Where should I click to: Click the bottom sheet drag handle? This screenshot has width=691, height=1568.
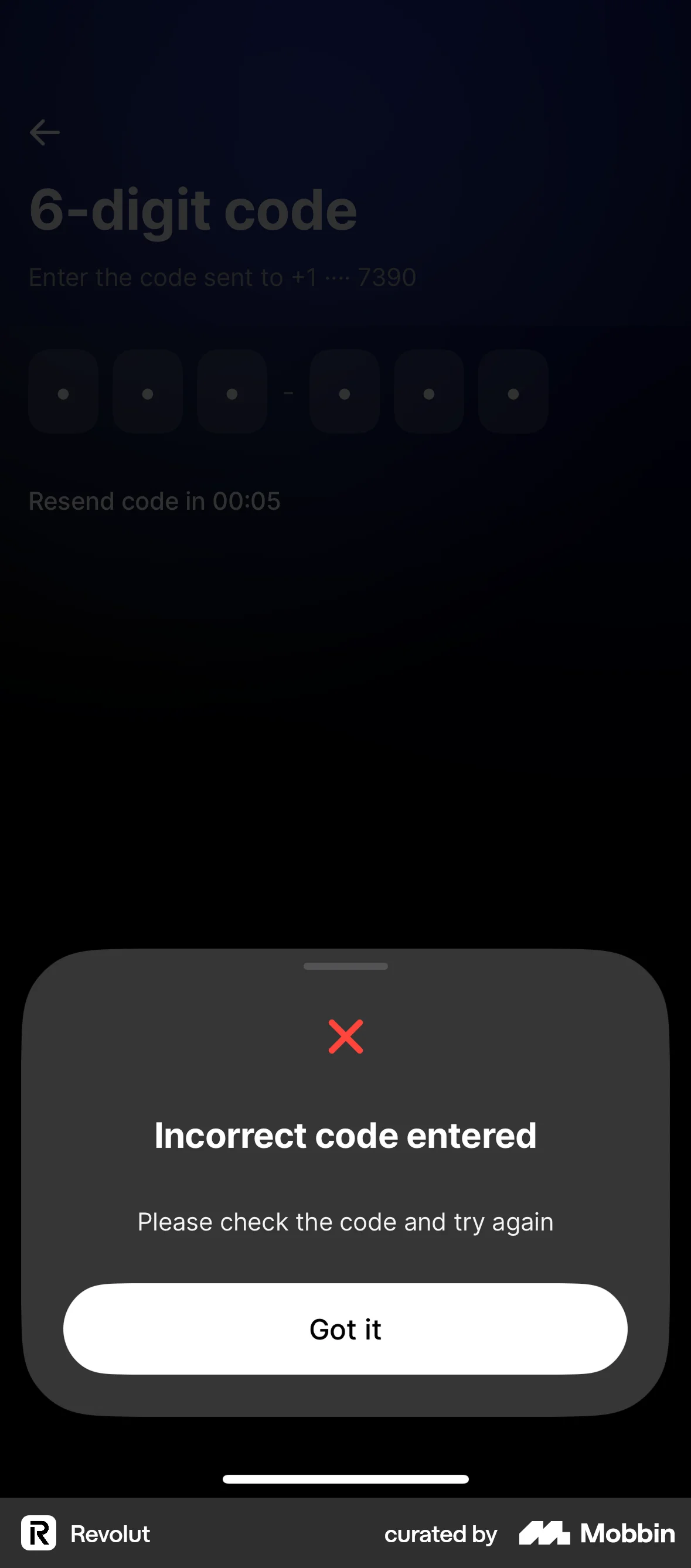click(345, 966)
